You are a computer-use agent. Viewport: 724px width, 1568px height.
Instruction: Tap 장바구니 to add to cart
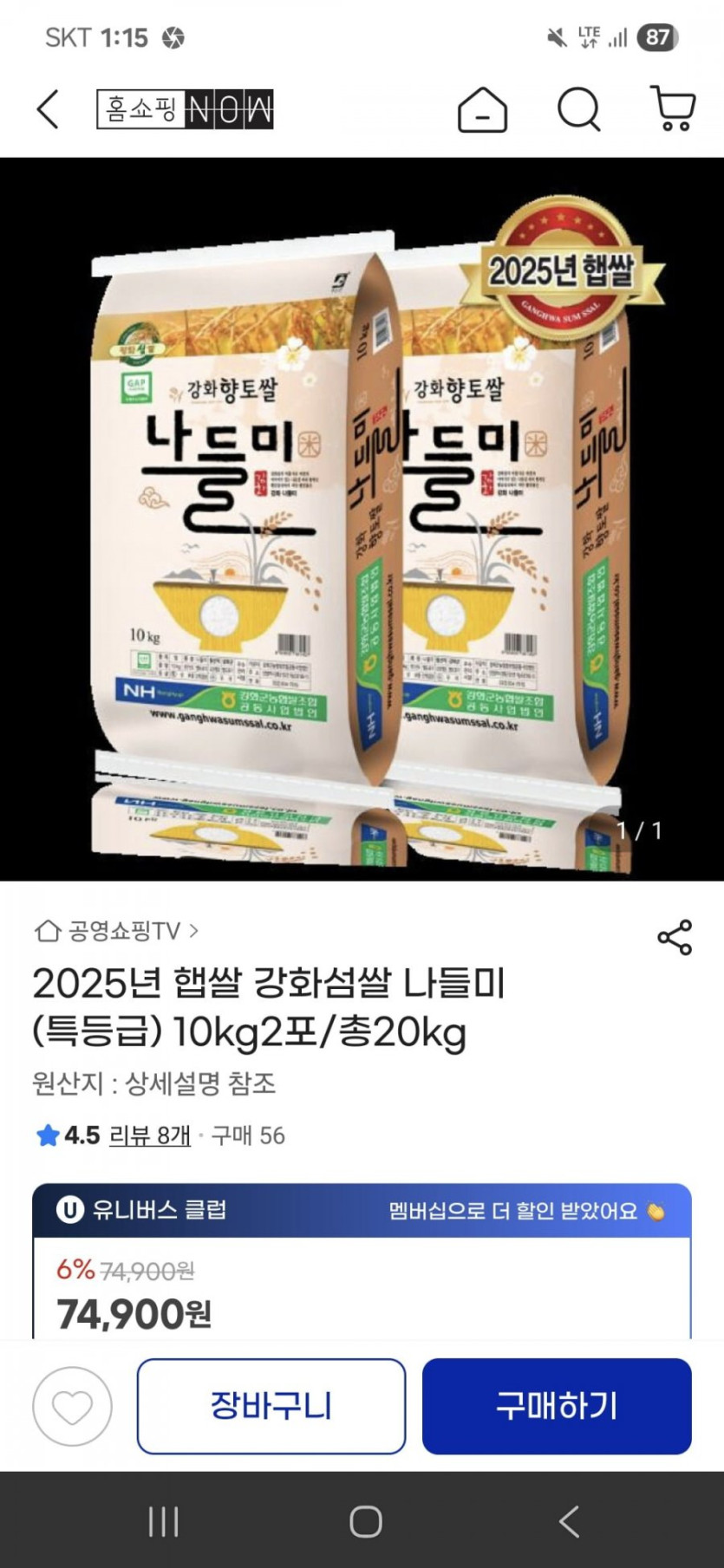[271, 1406]
